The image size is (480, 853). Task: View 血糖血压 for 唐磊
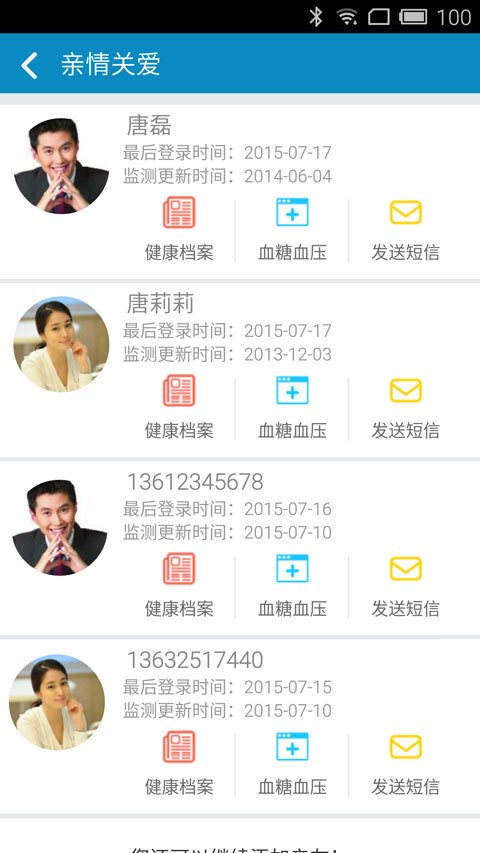pos(292,230)
